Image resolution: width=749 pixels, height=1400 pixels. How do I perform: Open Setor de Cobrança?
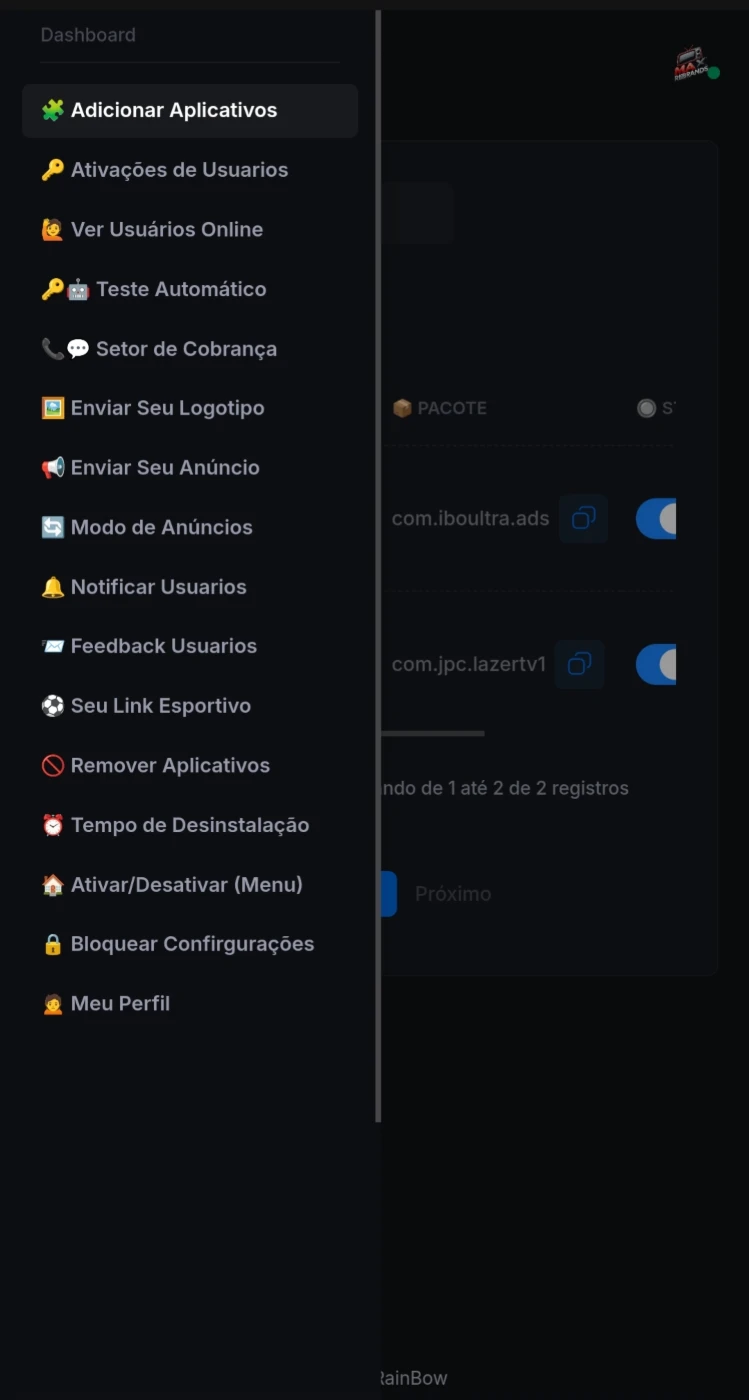[190, 349]
